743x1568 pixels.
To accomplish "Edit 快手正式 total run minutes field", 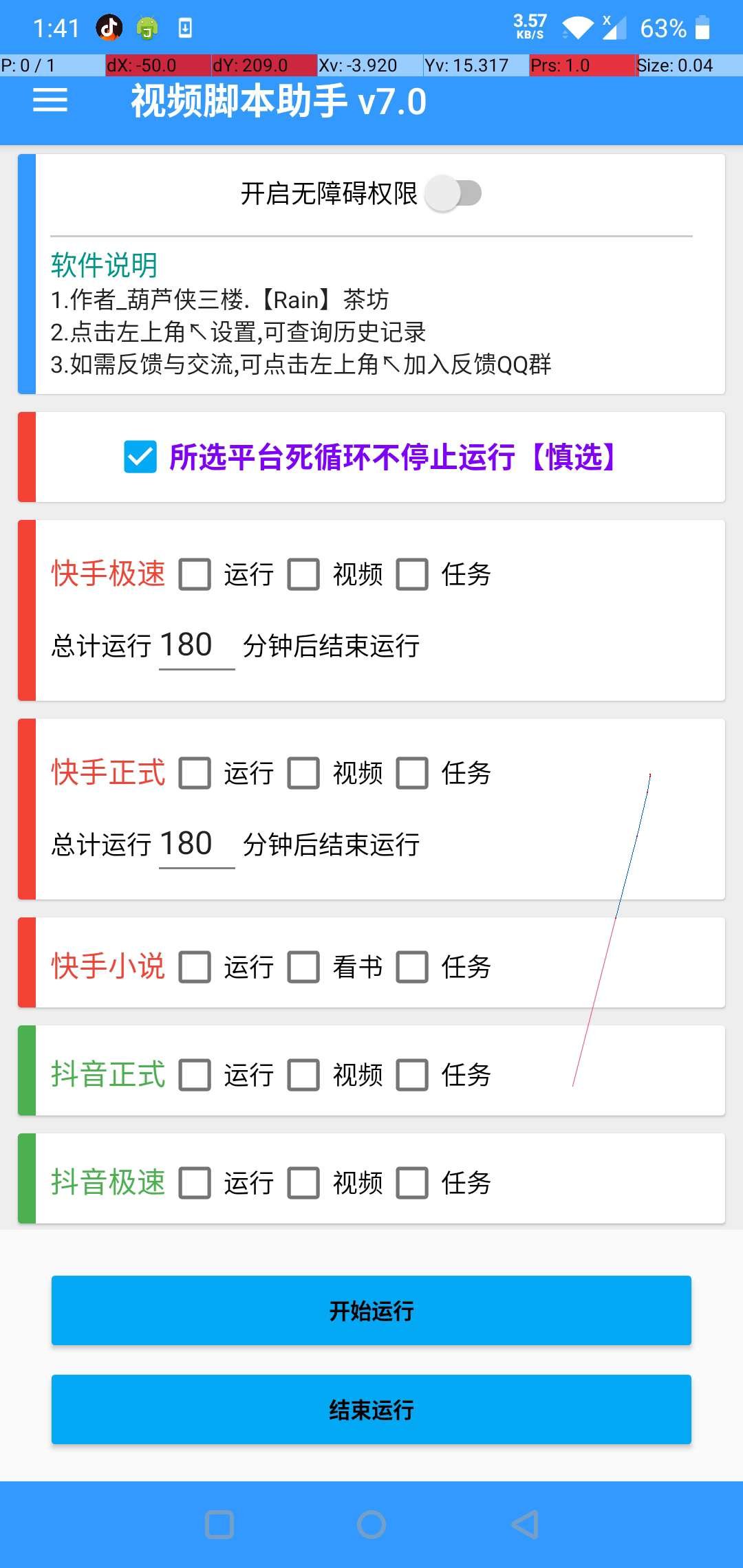I will [196, 845].
